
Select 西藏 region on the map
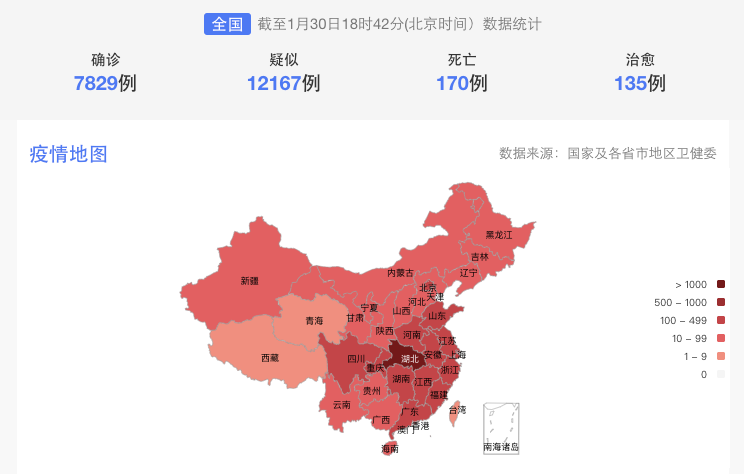click(x=270, y=357)
